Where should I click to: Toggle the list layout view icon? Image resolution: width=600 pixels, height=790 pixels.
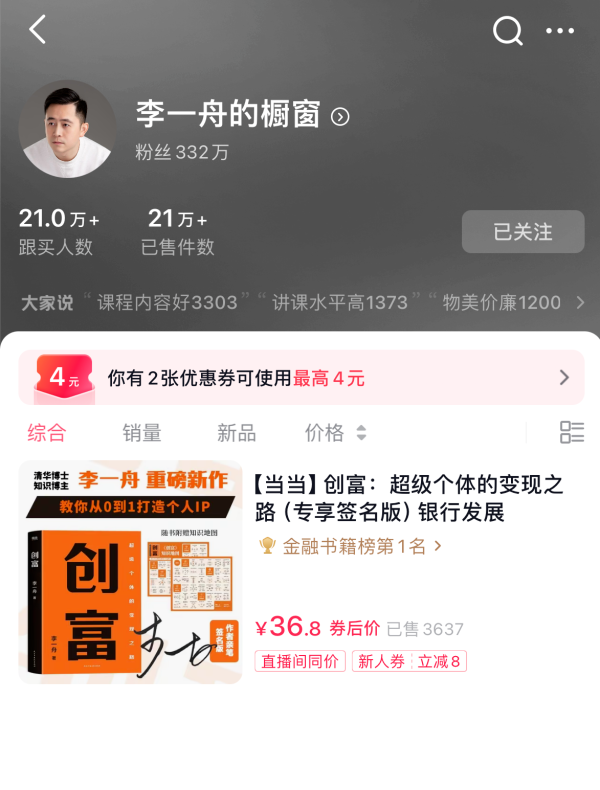pos(572,432)
